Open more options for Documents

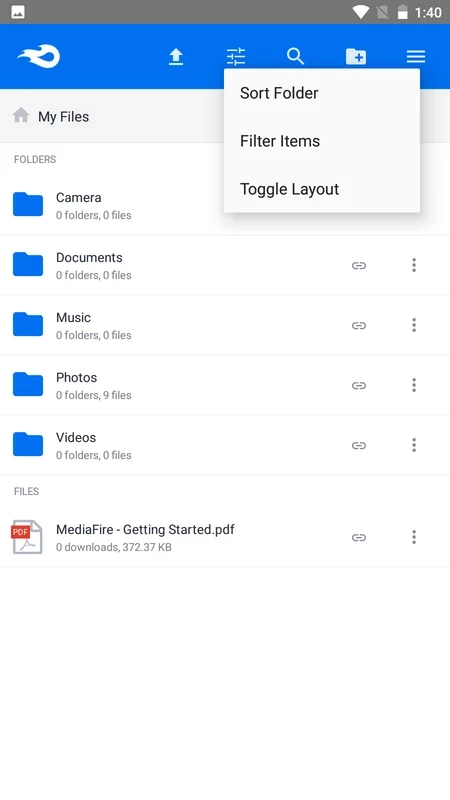coord(414,265)
